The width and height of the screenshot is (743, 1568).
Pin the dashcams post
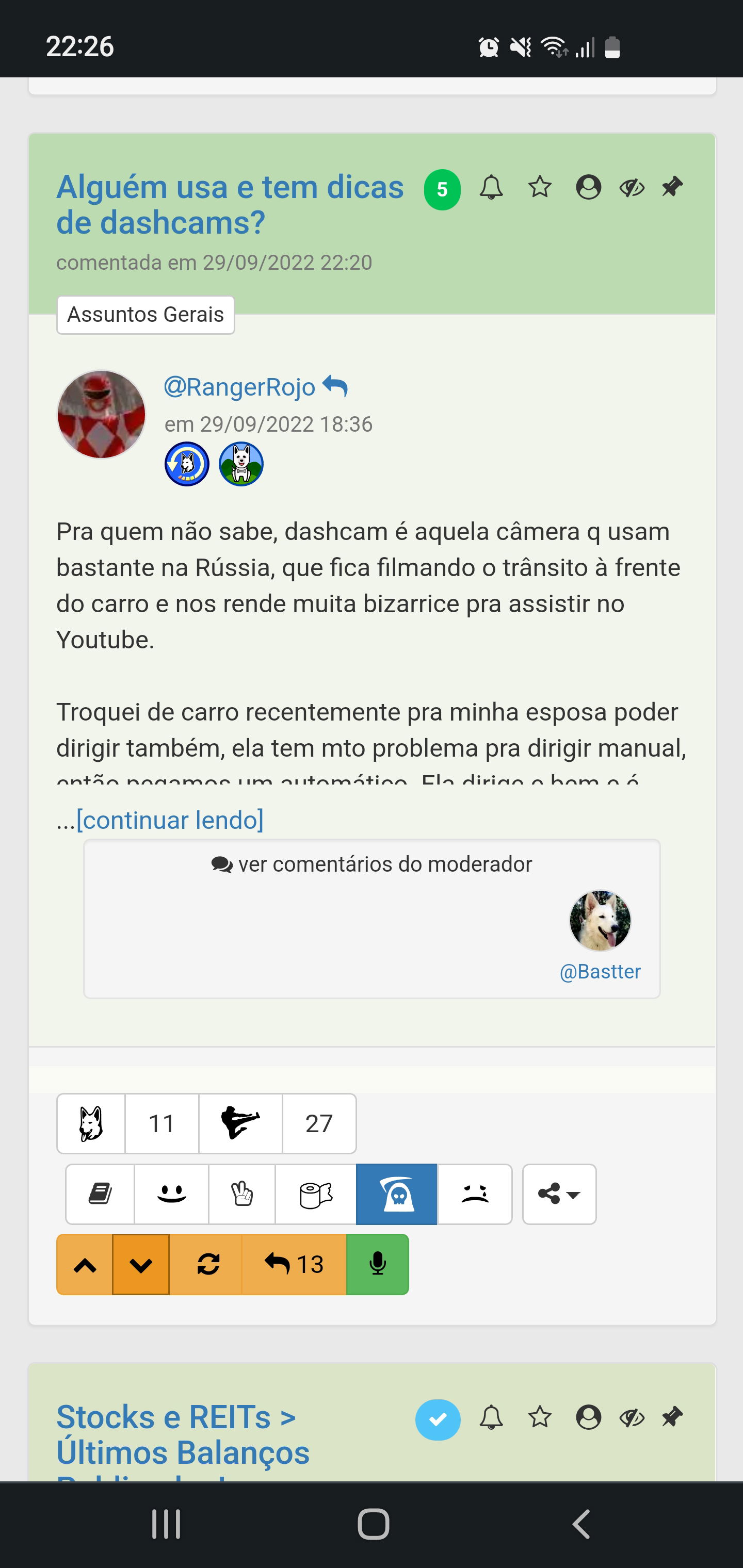672,187
